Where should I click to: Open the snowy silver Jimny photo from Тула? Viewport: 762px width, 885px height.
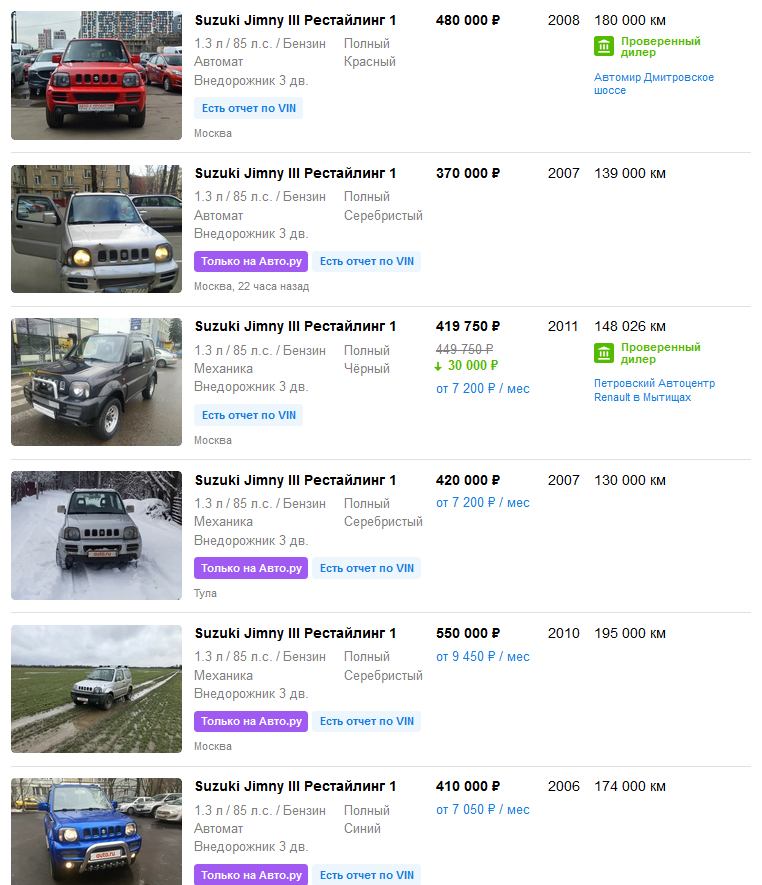[96, 535]
